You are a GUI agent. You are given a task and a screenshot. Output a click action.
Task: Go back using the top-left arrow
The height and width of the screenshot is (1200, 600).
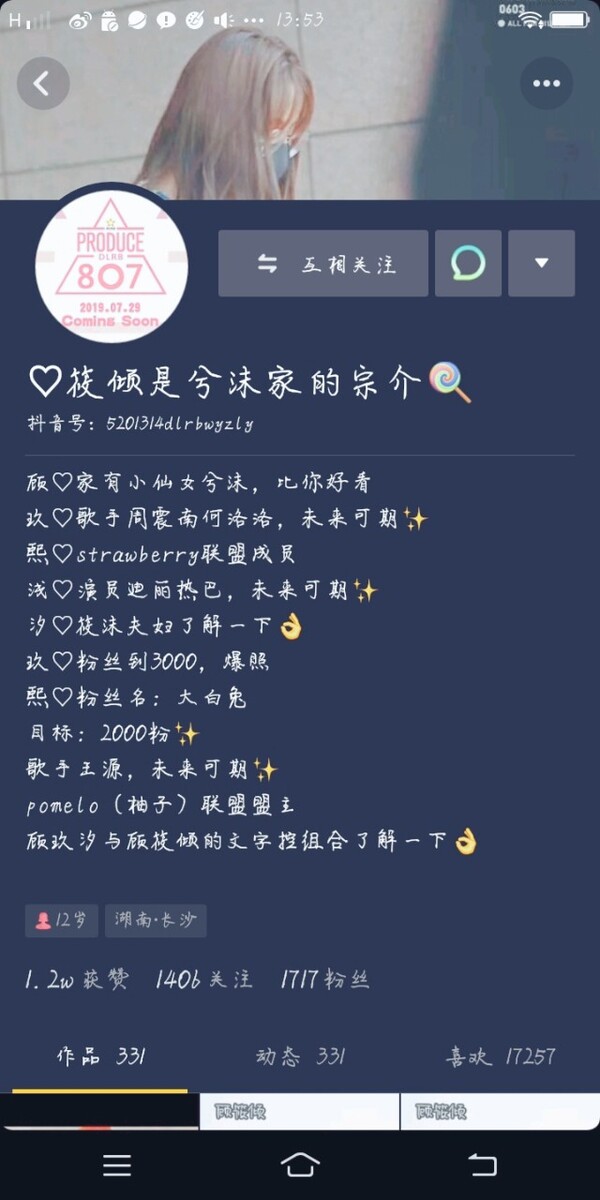(x=43, y=84)
